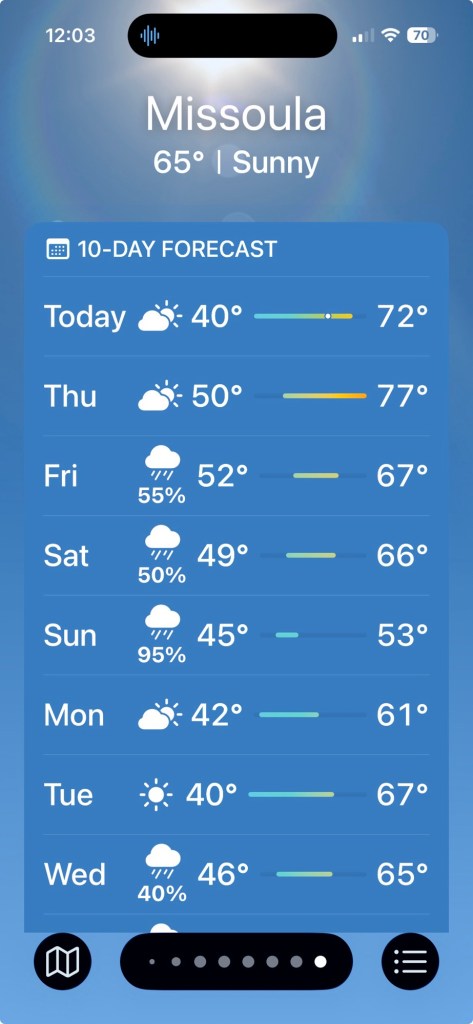Tap the page indicator dots
Screen dimensions: 473x1024
click(x=236, y=961)
